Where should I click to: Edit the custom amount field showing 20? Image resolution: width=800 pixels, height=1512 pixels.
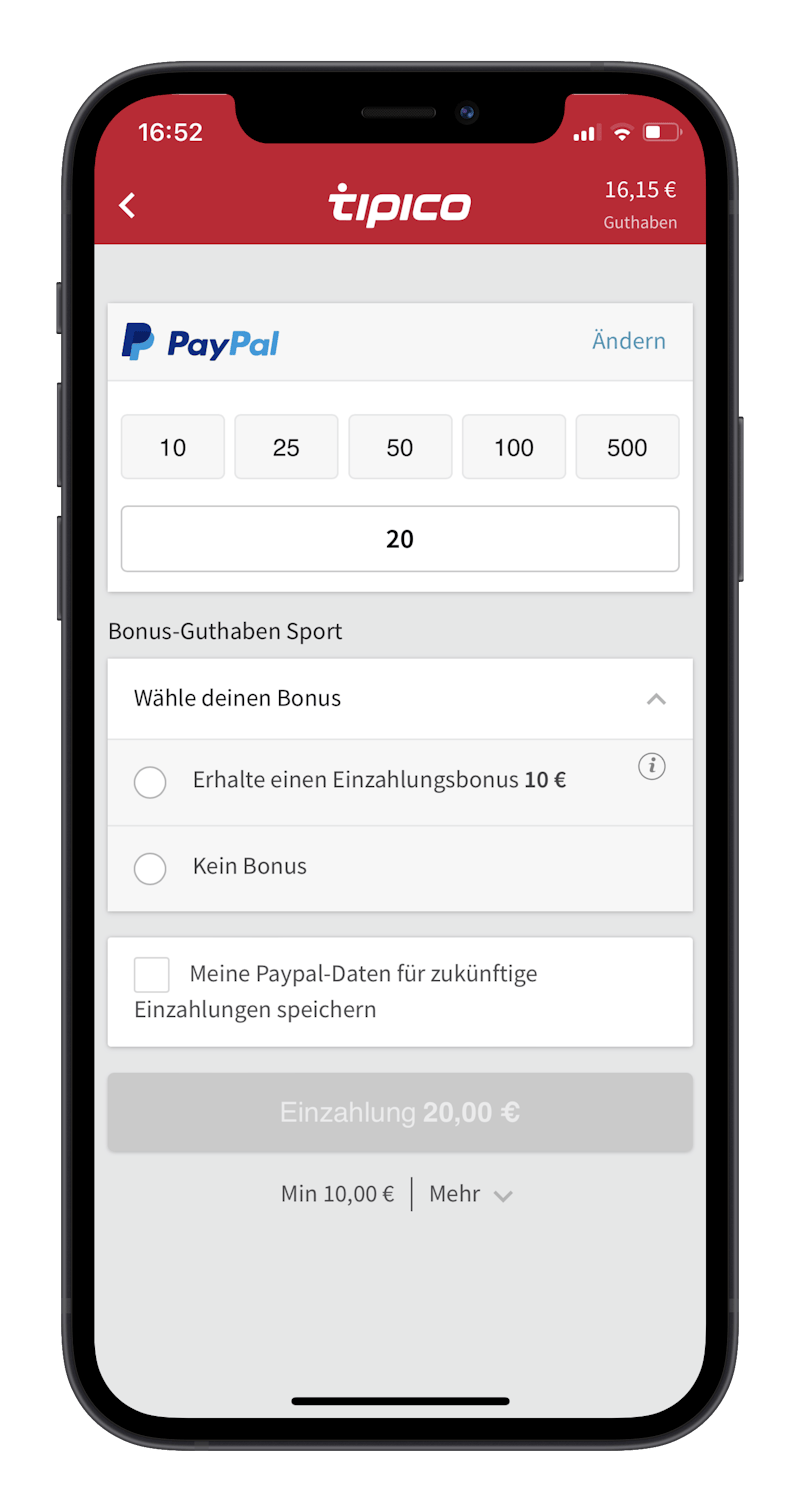[400, 539]
